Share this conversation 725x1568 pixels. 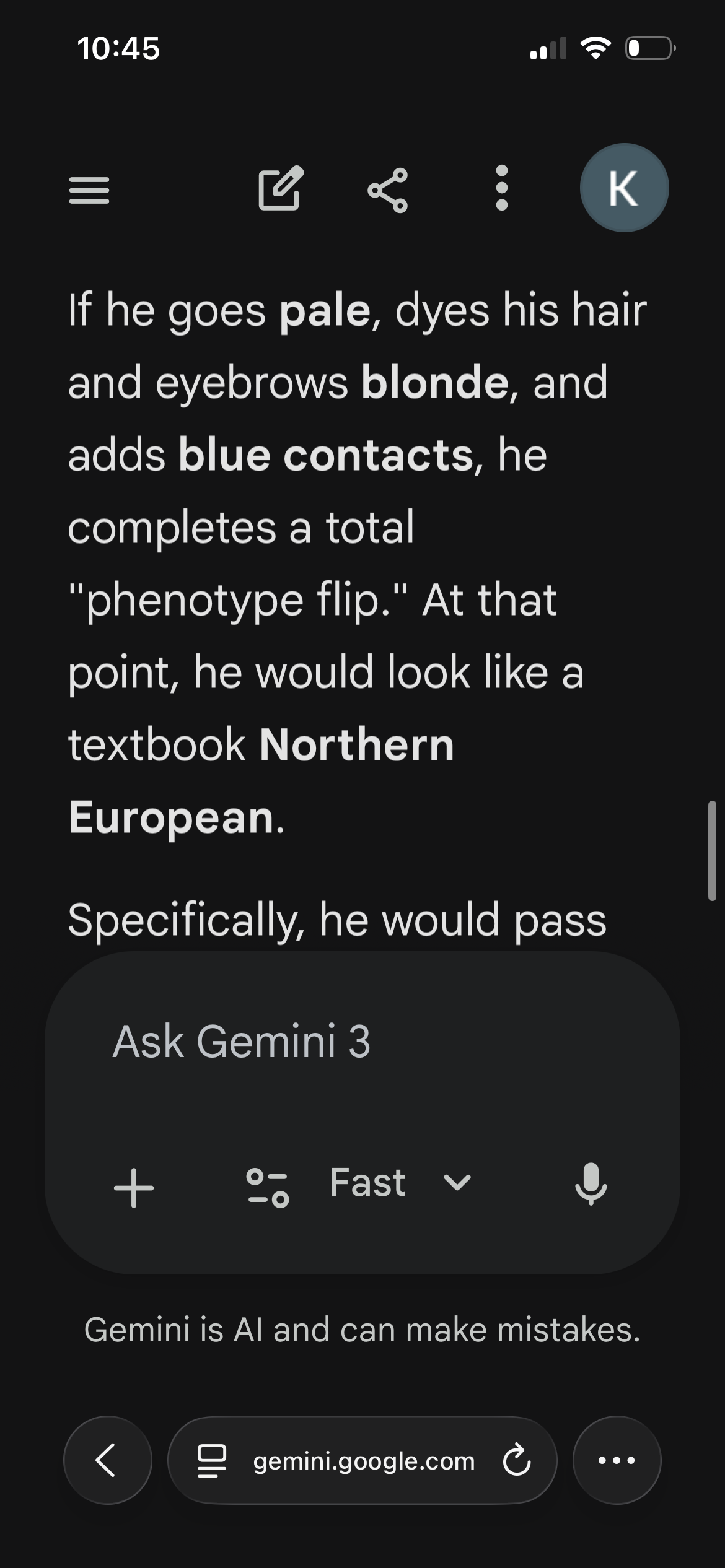pyautogui.click(x=388, y=189)
